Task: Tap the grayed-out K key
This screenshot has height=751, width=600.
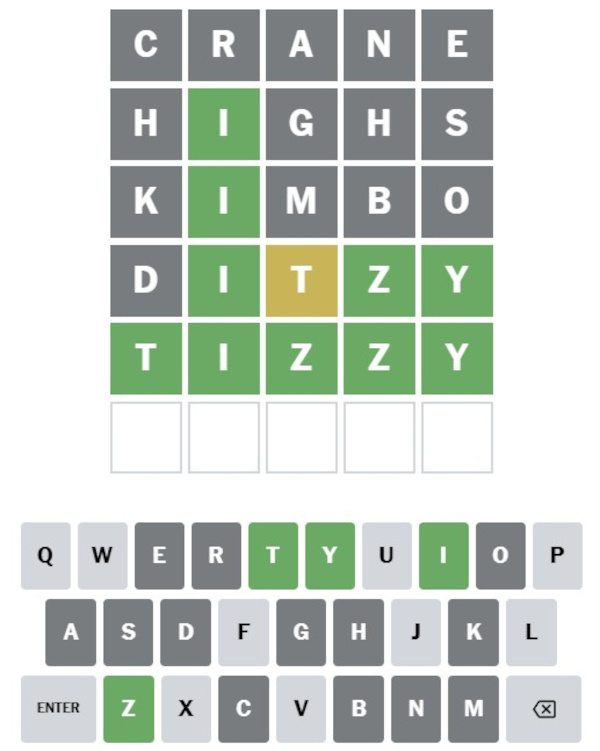Action: click(x=473, y=632)
